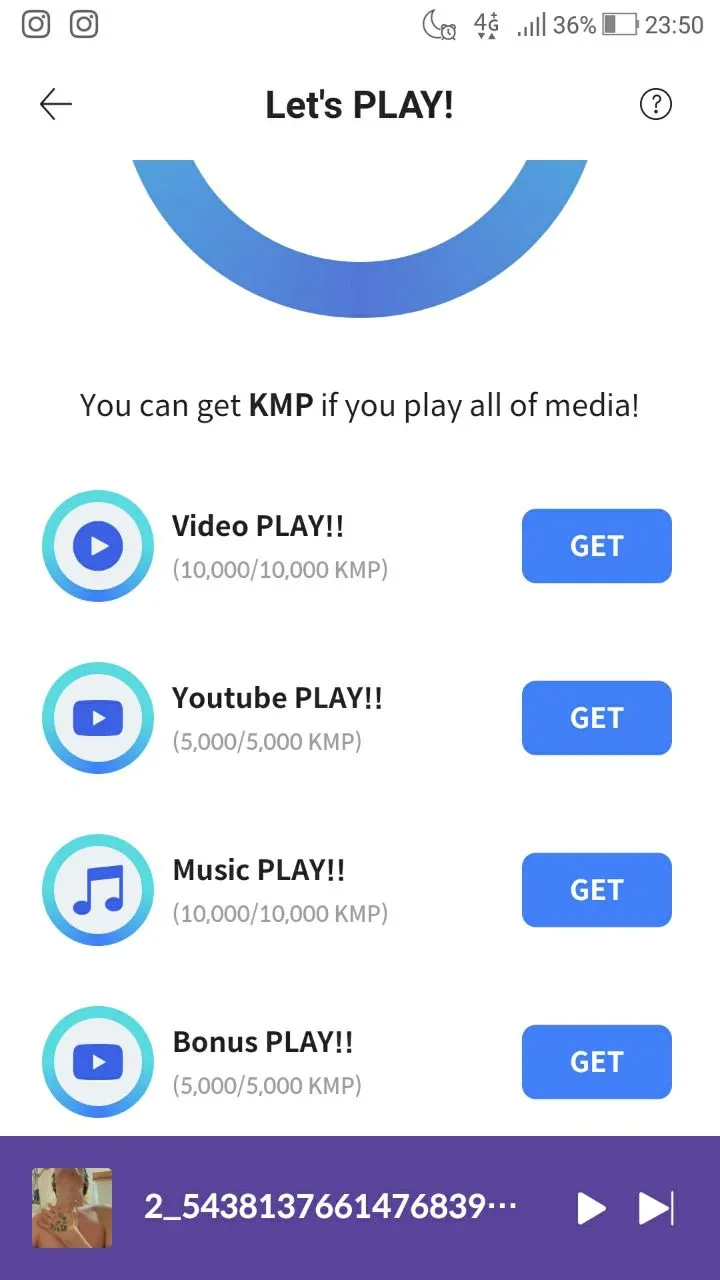This screenshot has width=720, height=1280.
Task: Skip to the next track
Action: tap(656, 1208)
